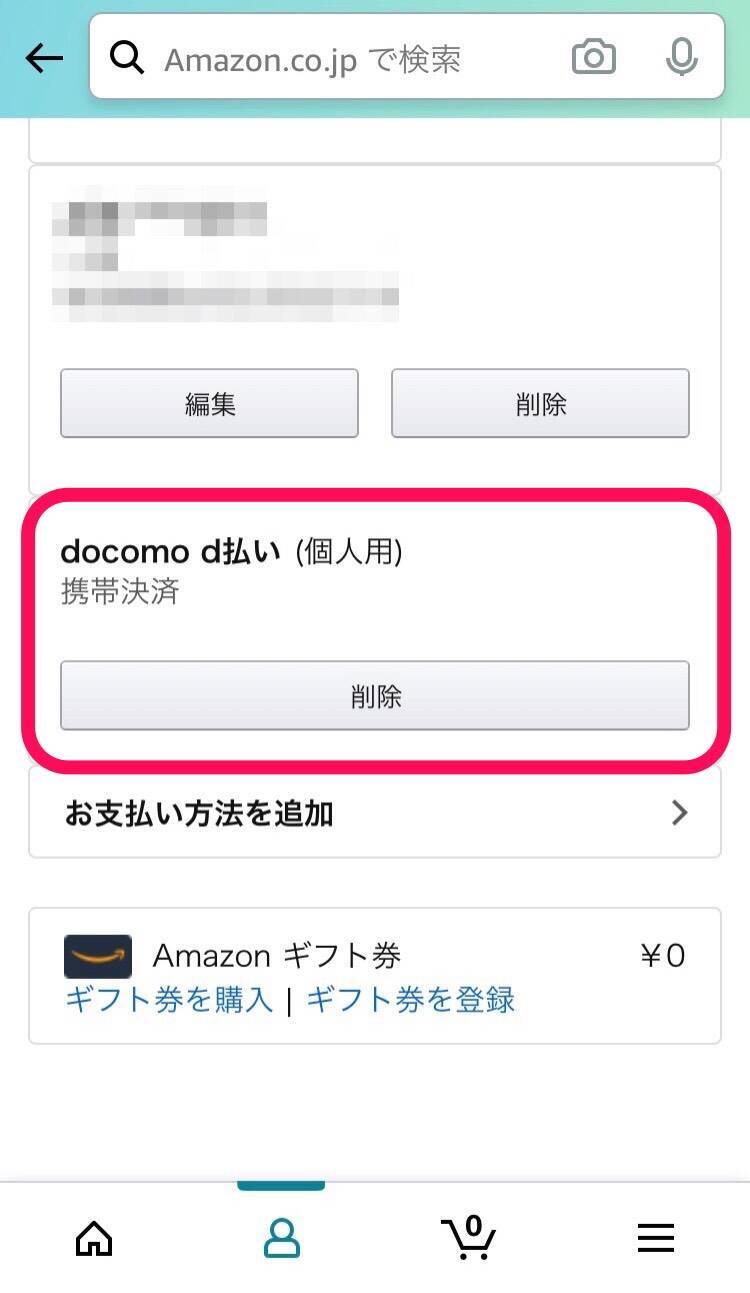
Task: Tap the 編集 button on the card
Action: tap(209, 403)
